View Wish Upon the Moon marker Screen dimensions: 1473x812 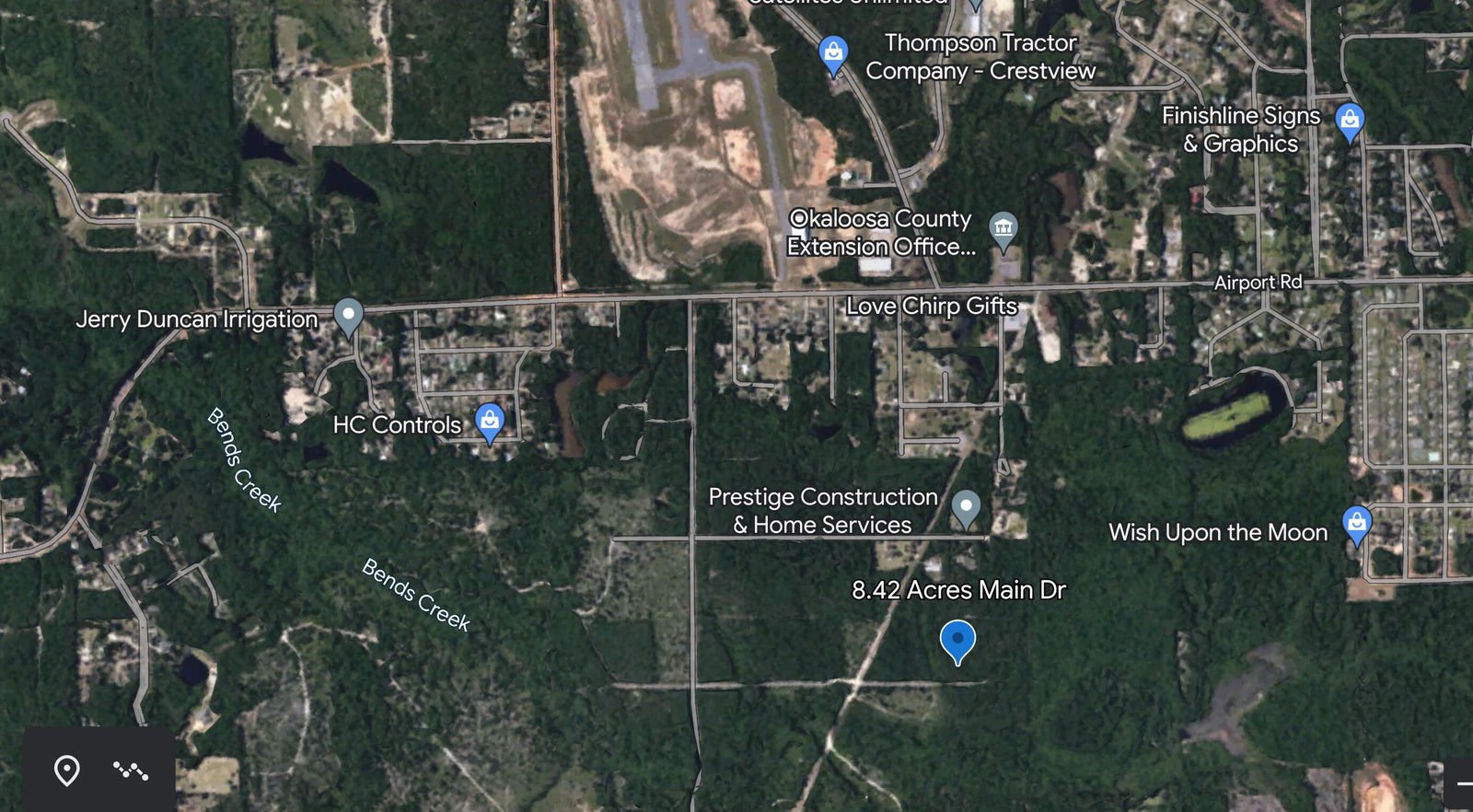click(1357, 524)
